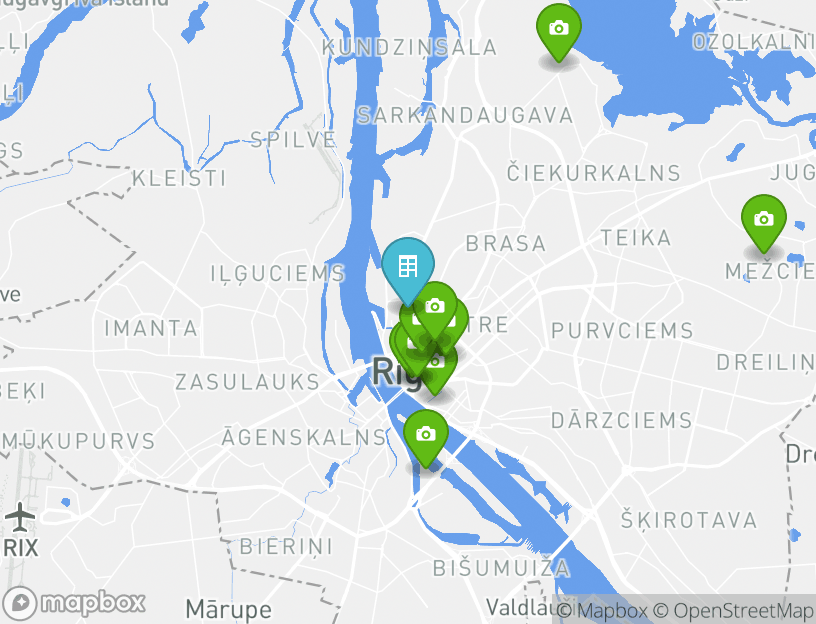The height and width of the screenshot is (624, 816).
Task: Open the camera marker south of Riga centre
Action: pos(426,435)
